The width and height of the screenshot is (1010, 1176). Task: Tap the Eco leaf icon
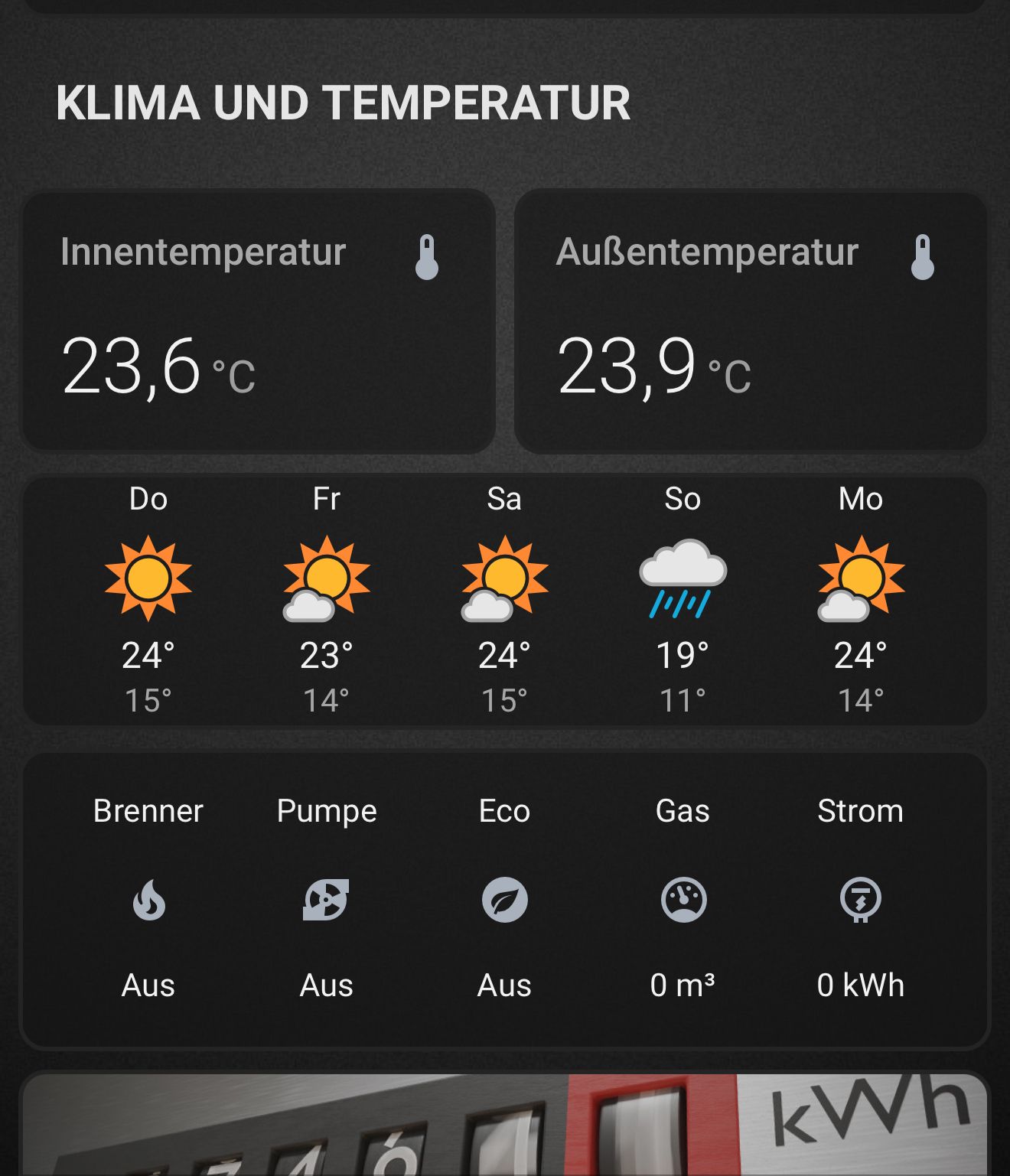[x=504, y=899]
